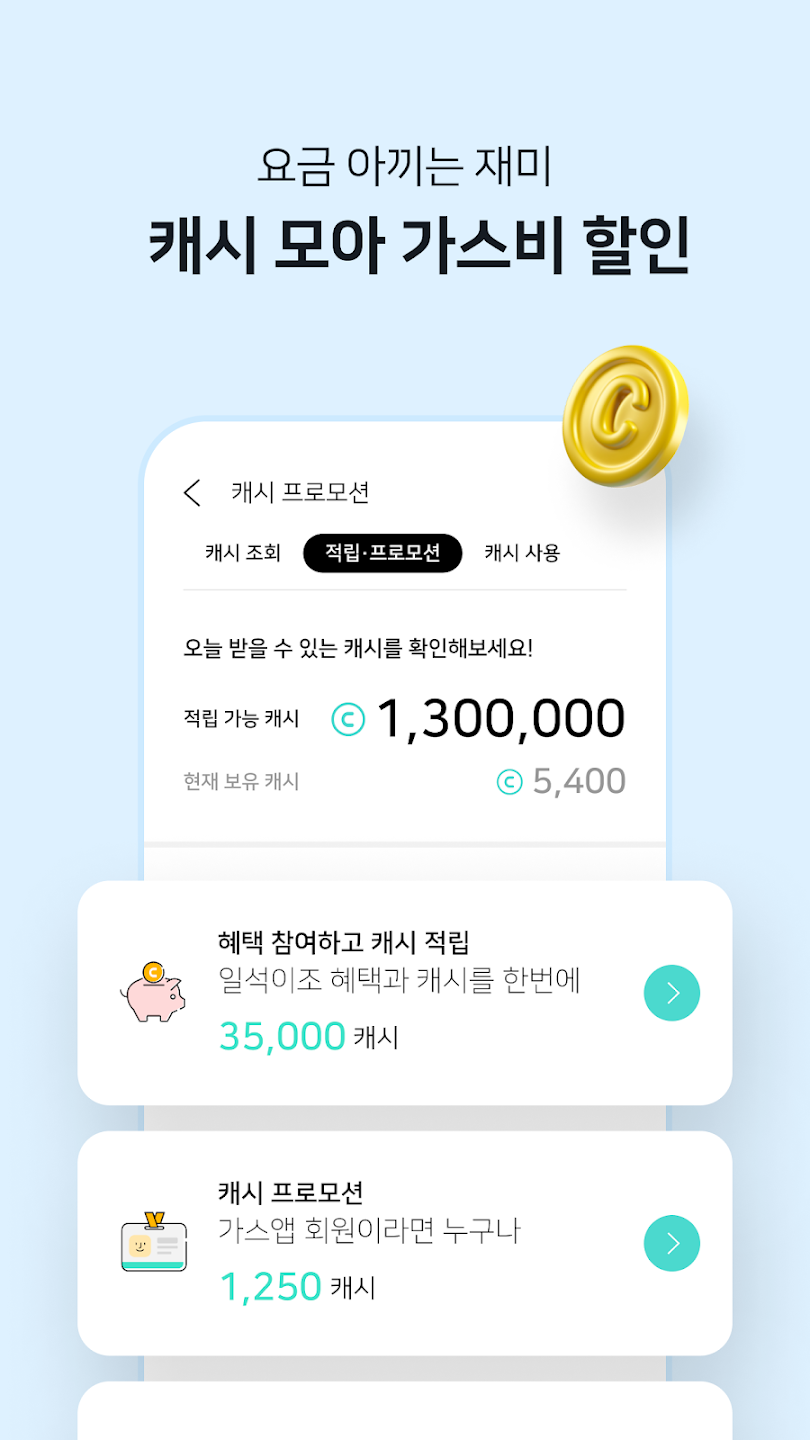This screenshot has width=810, height=1440.
Task: Tap the back arrow on 캐시 프로모션 screen
Action: (193, 493)
